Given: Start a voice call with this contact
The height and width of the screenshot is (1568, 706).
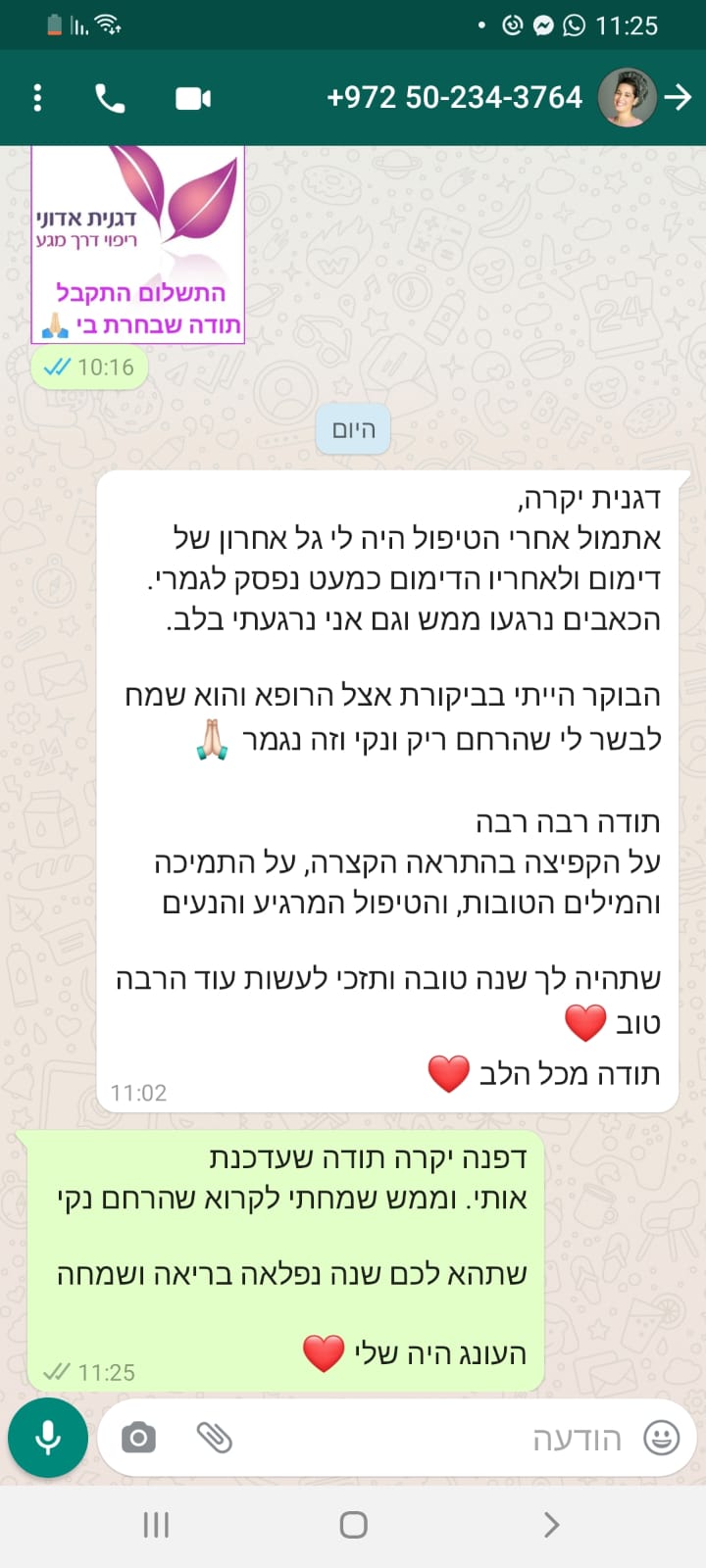Looking at the screenshot, I should [x=110, y=98].
